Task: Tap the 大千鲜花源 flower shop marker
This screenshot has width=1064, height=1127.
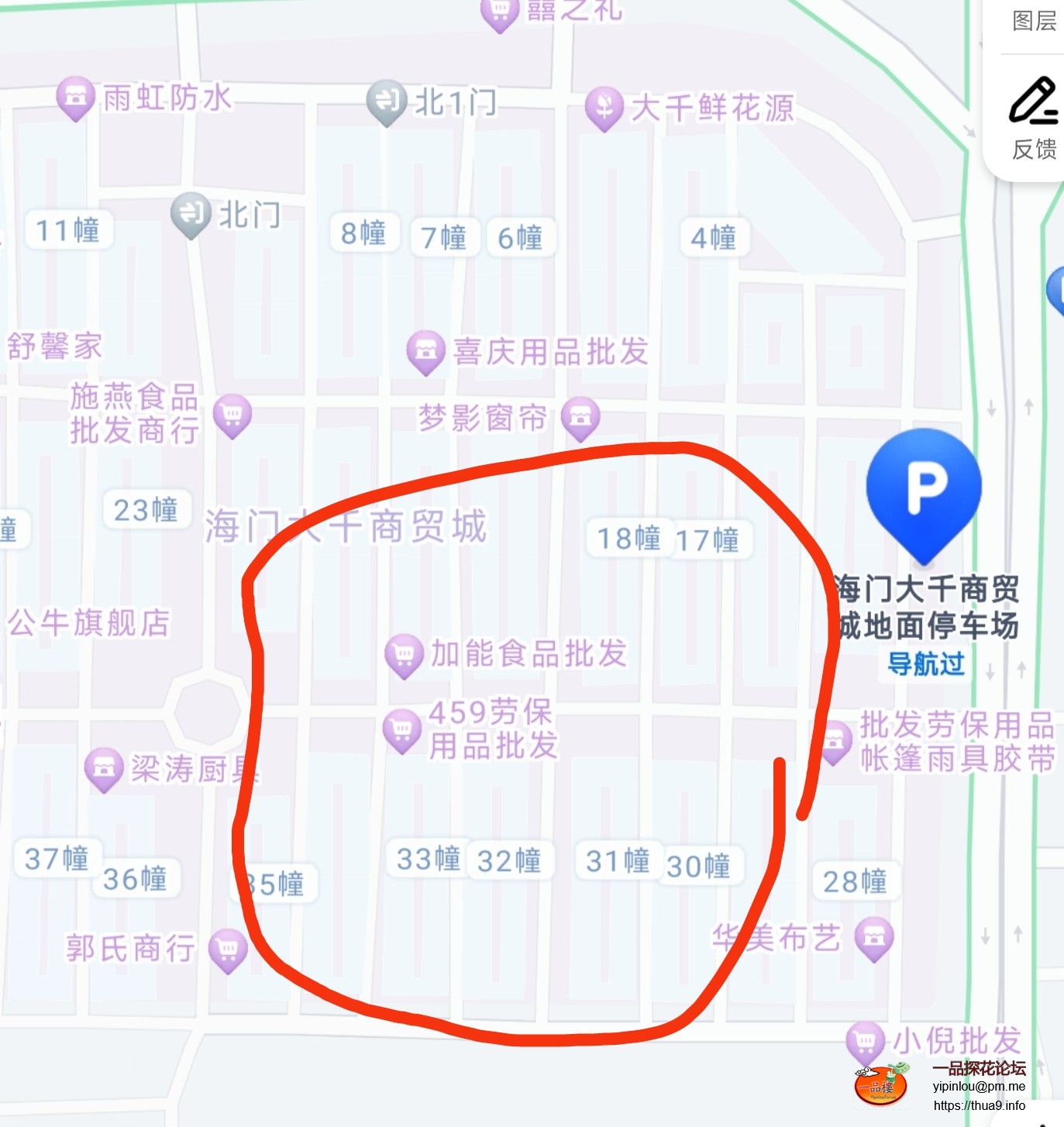Action: pos(604,107)
